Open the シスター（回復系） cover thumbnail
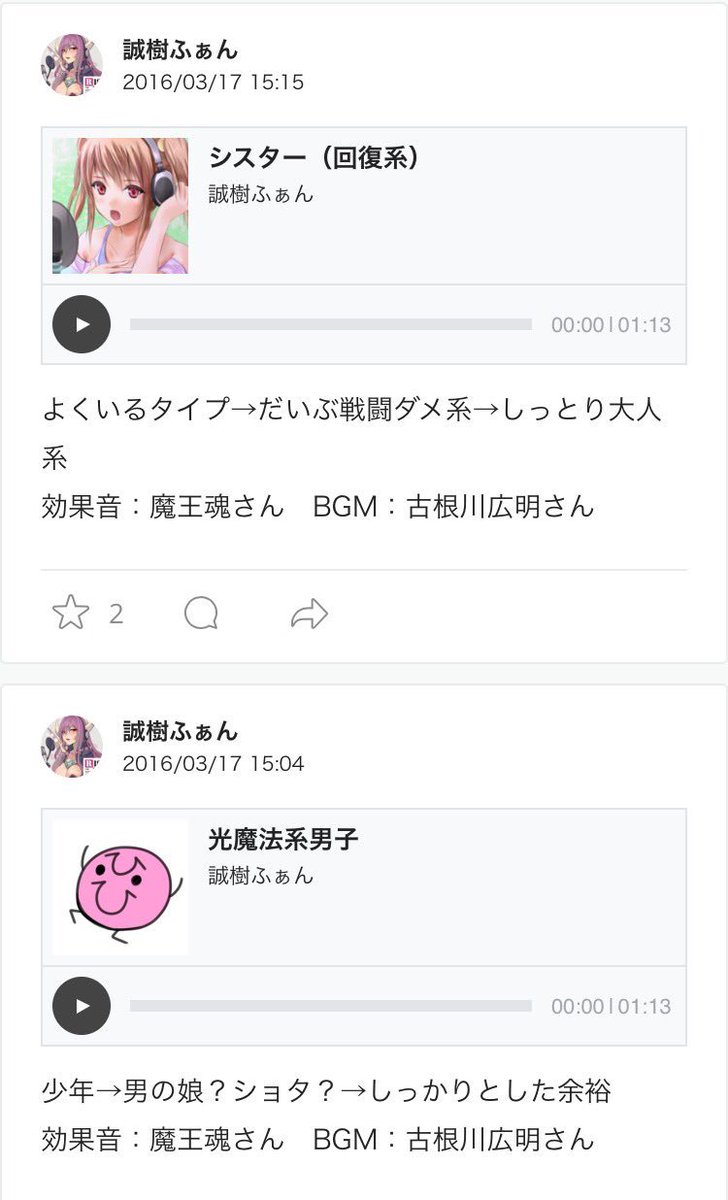Viewport: 728px width, 1200px height. coord(120,206)
